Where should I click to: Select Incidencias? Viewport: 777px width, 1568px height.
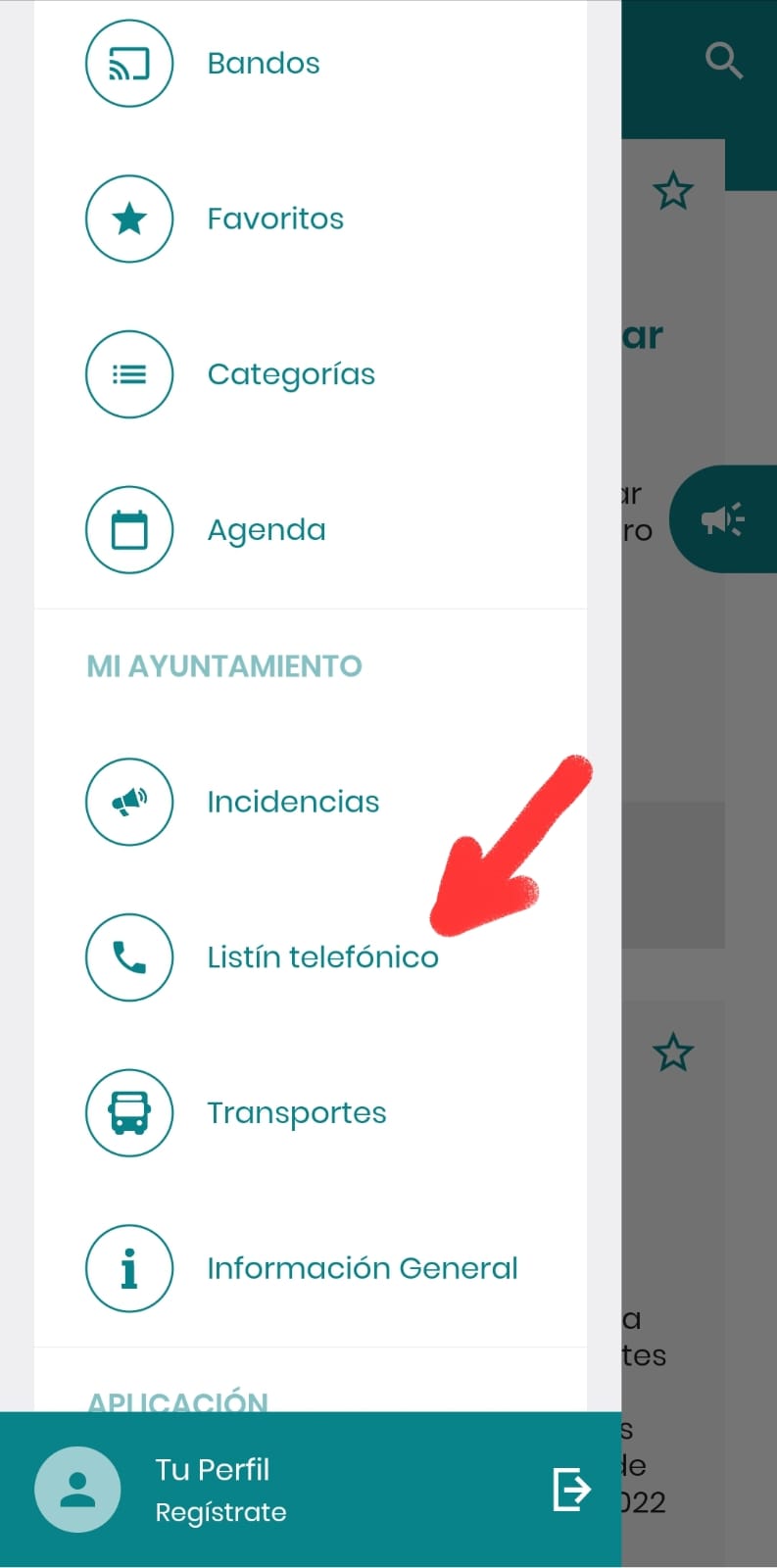point(311,802)
